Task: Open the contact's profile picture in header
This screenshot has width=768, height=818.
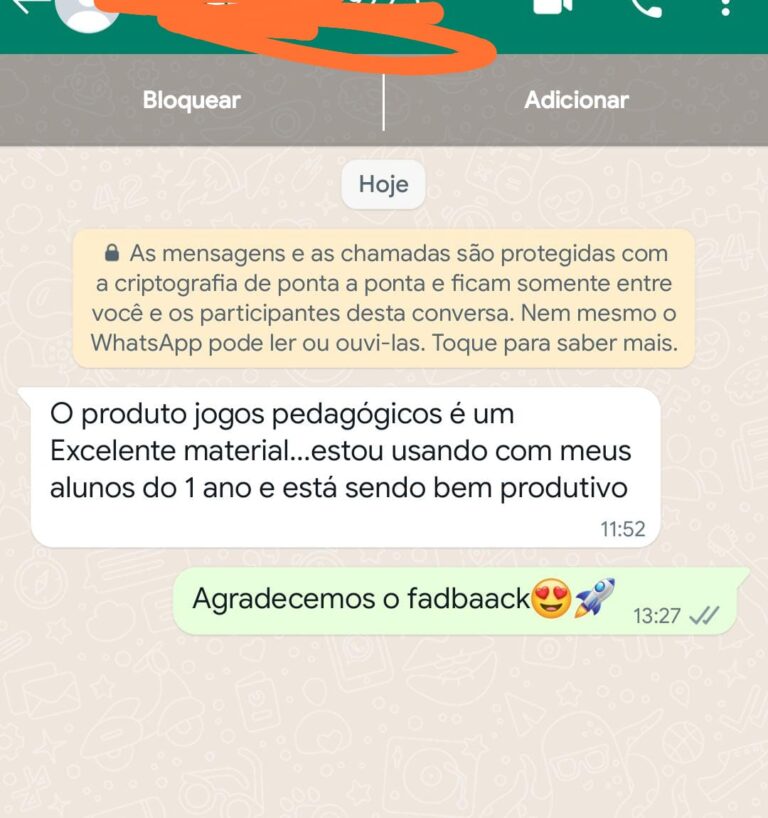Action: (88, 12)
